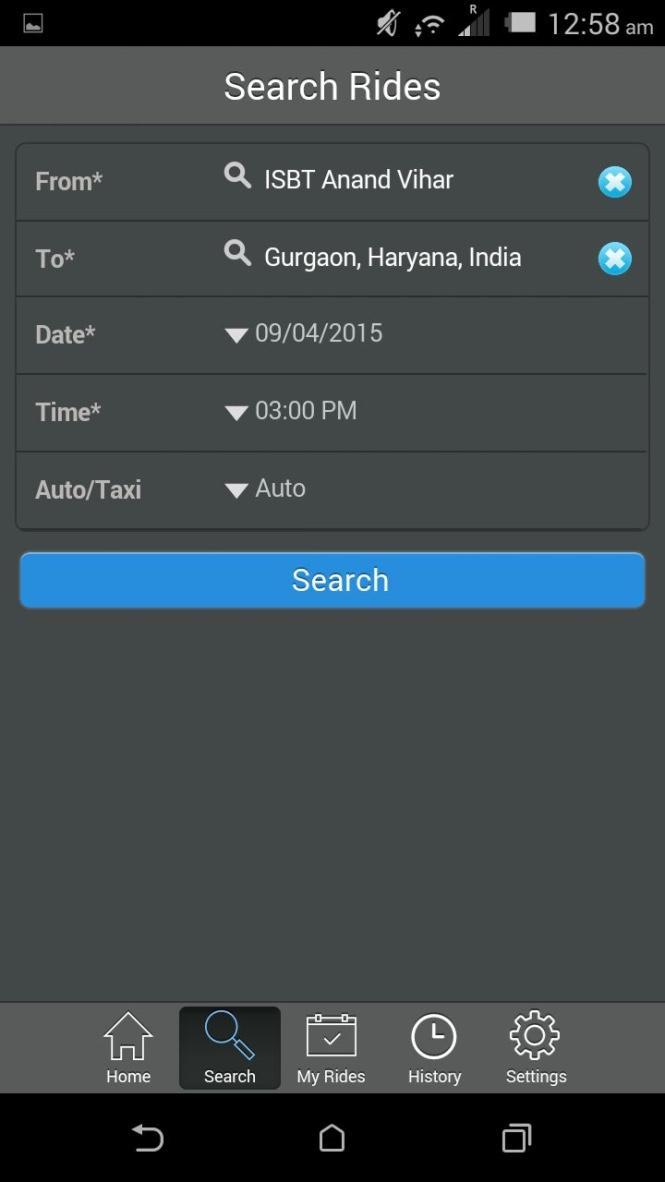Switch to the My Rides tab
This screenshot has height=1182, width=665.
point(331,1048)
